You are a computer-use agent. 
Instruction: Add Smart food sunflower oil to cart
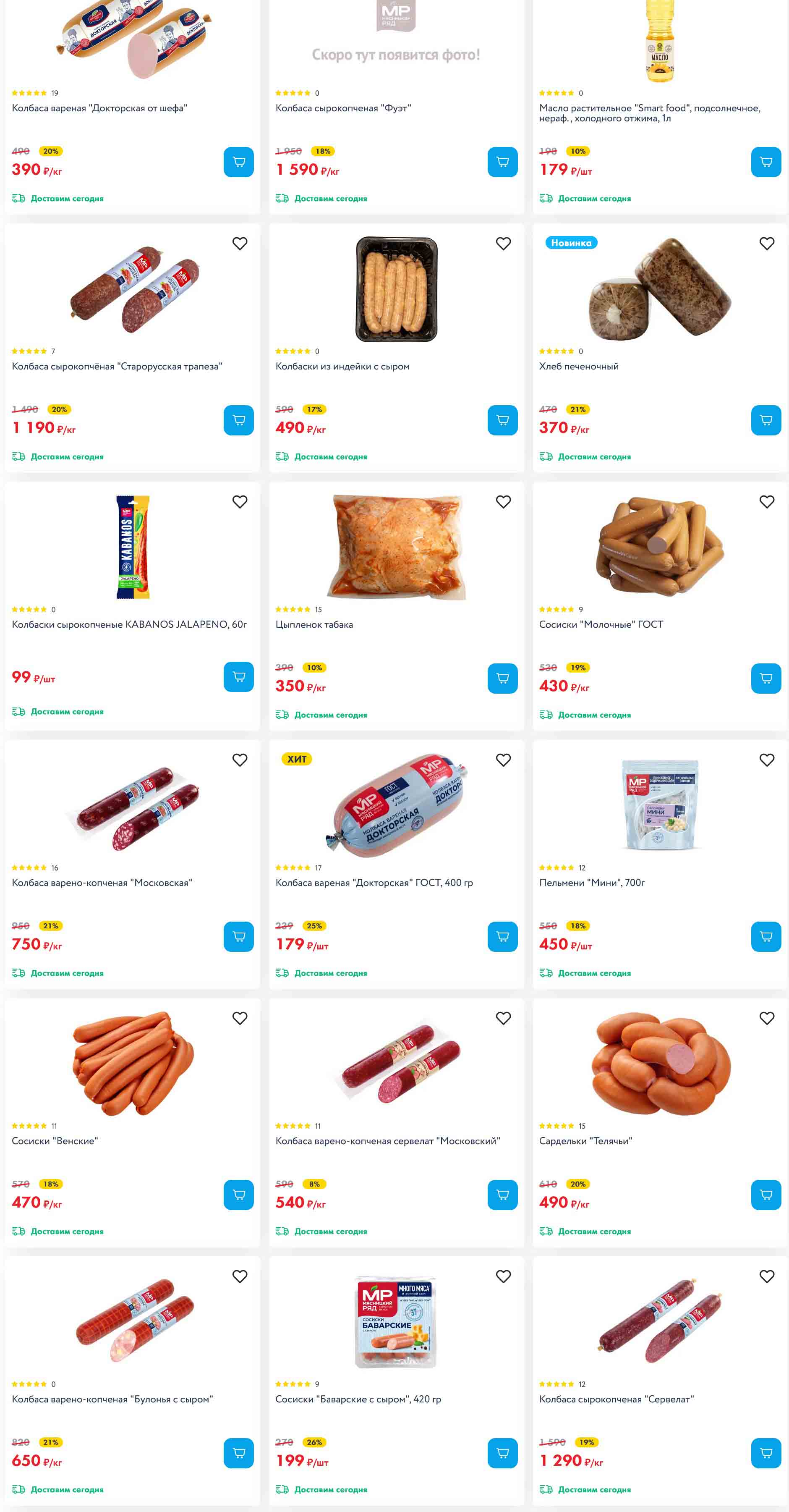765,162
